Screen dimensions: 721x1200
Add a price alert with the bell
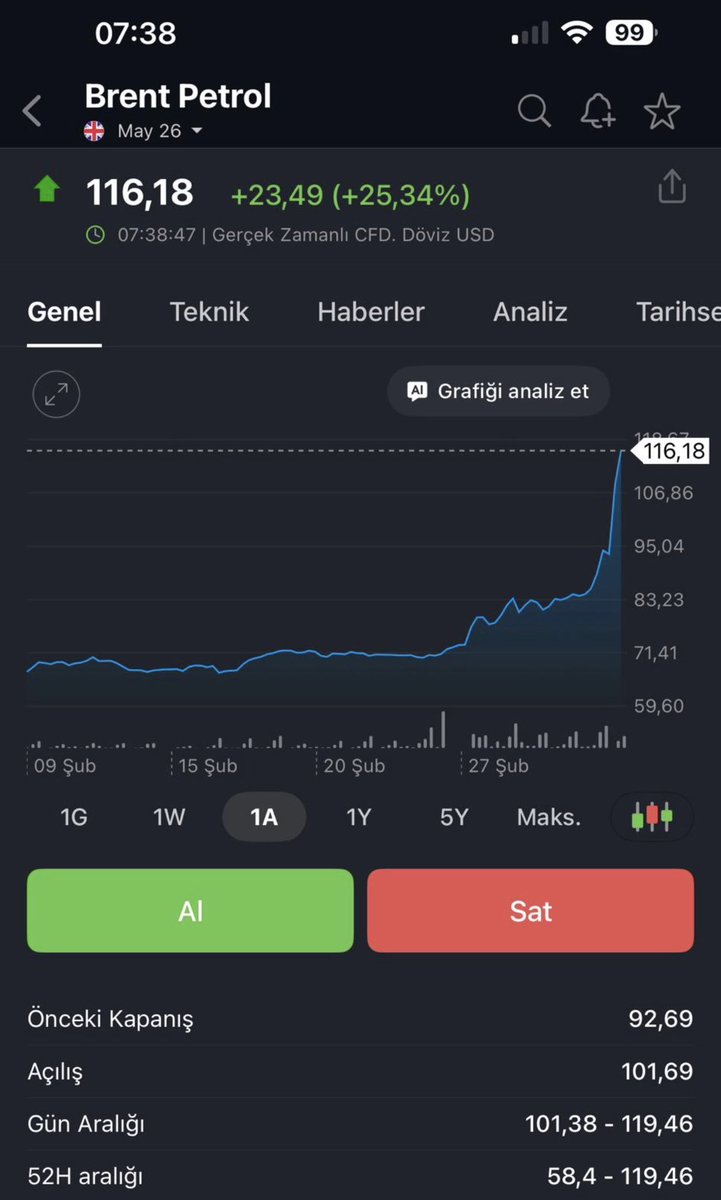tap(598, 111)
